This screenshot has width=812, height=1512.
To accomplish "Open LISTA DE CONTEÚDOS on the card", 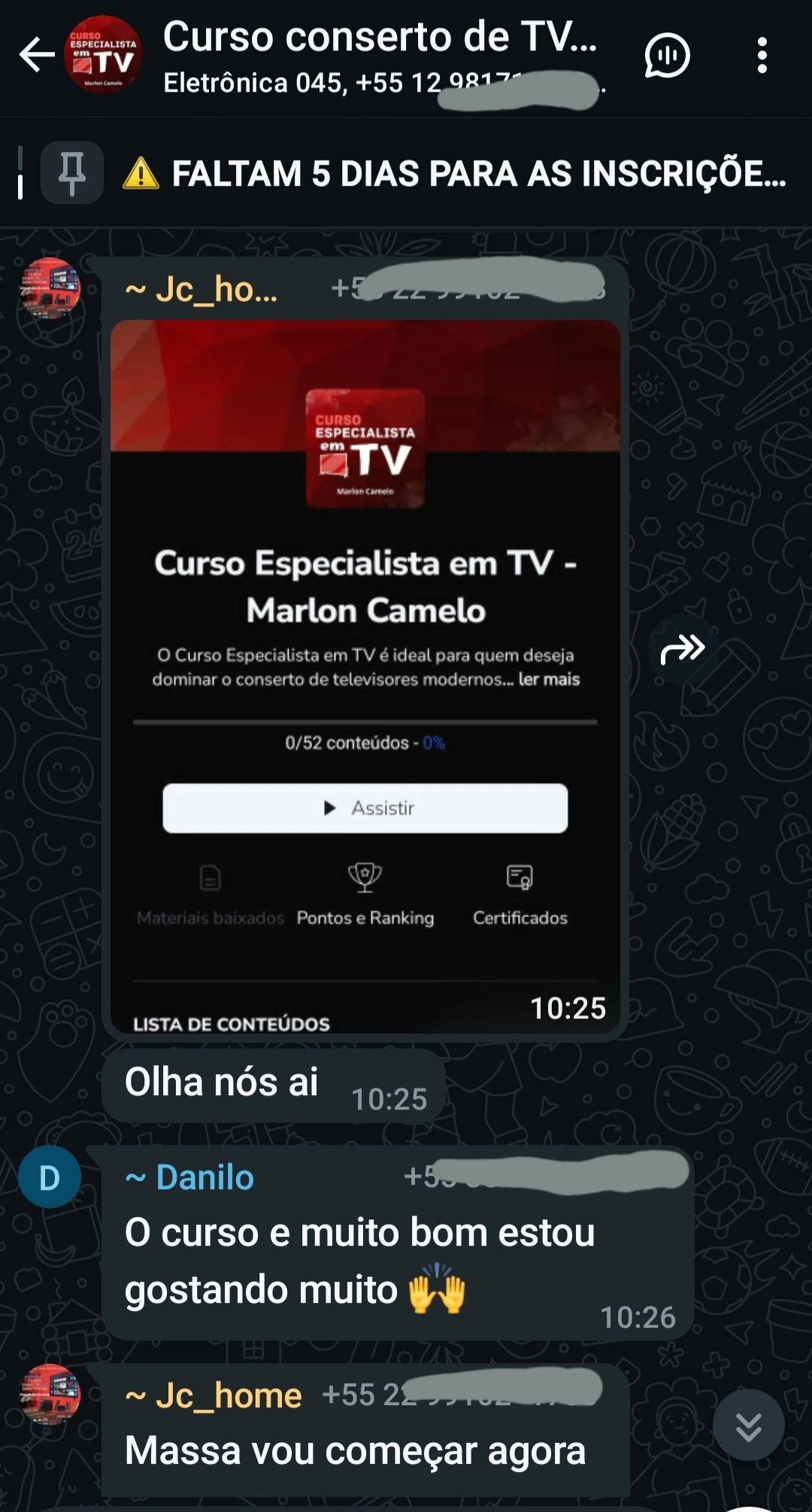I will tap(231, 1023).
